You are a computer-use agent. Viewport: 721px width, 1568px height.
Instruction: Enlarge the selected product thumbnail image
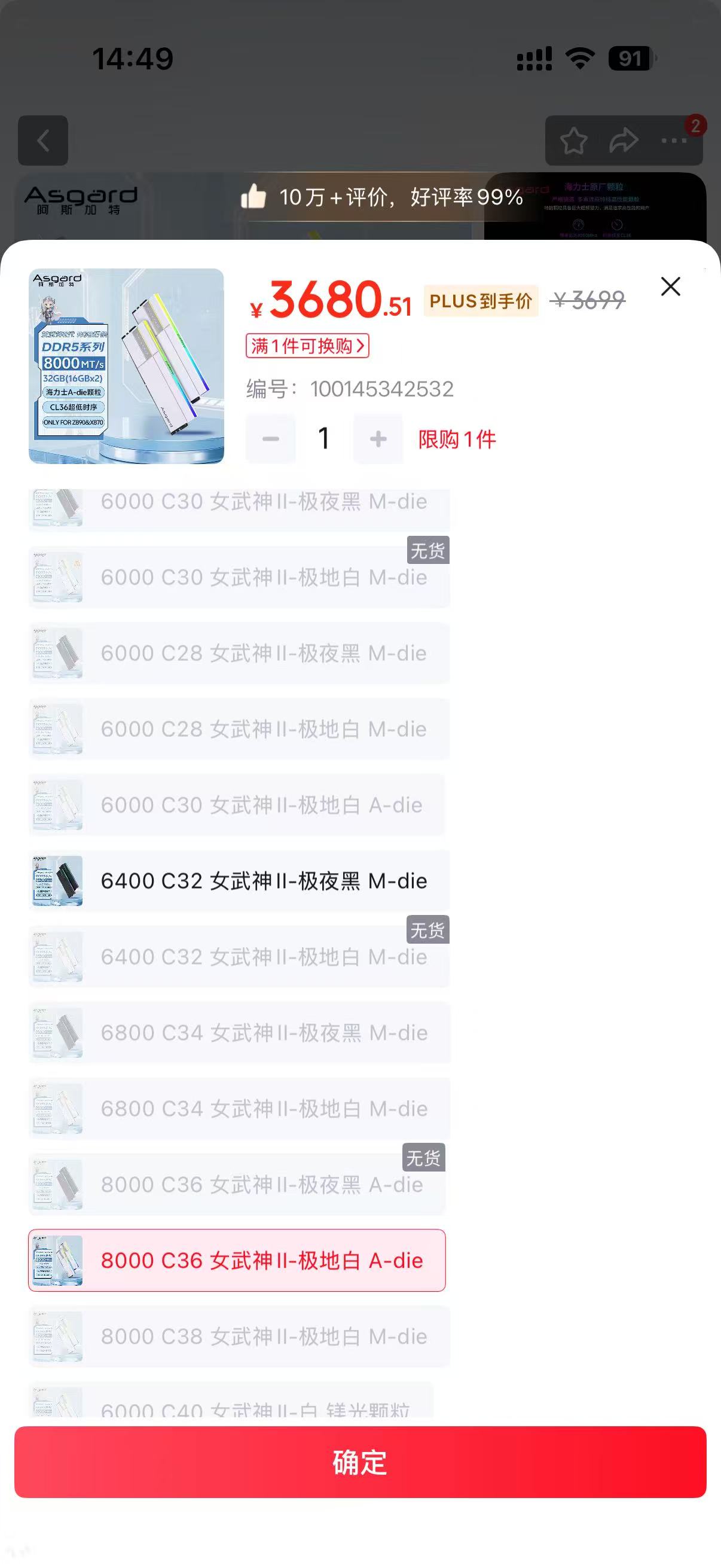tap(126, 366)
